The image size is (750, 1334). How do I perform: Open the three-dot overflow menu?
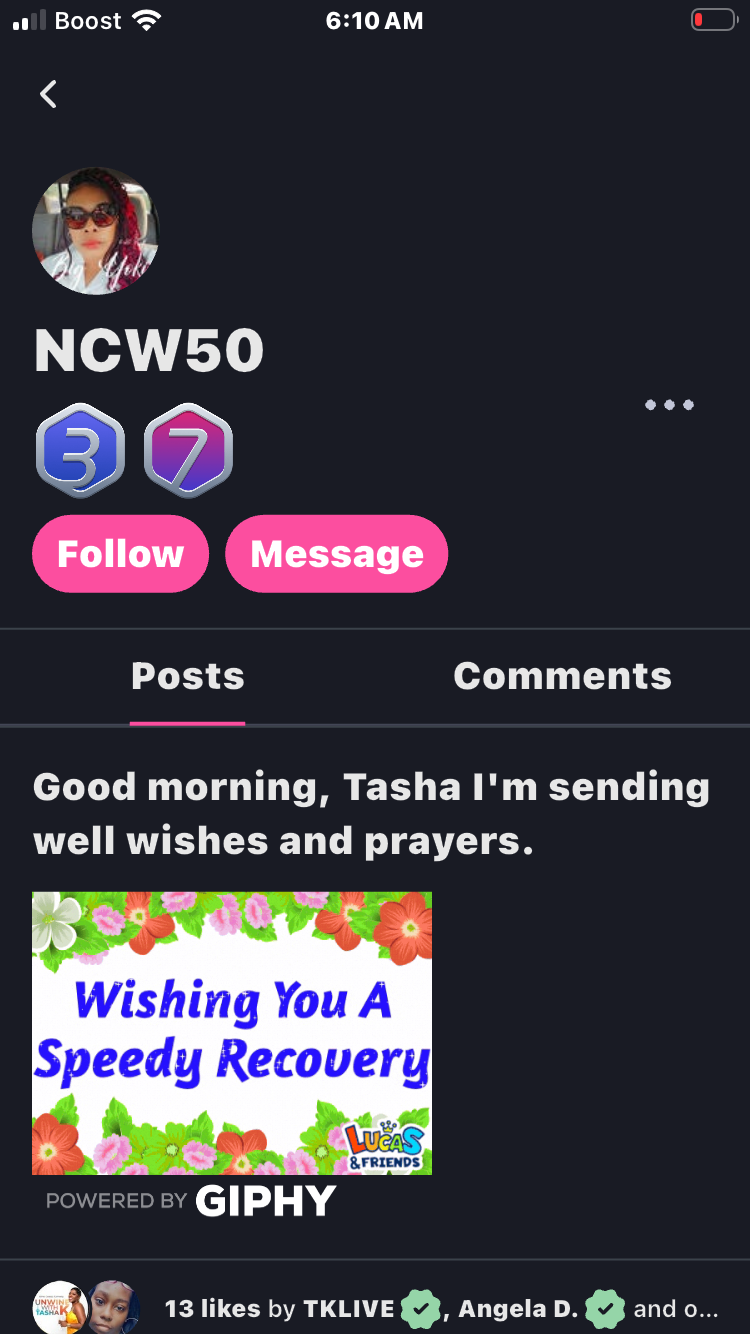669,405
